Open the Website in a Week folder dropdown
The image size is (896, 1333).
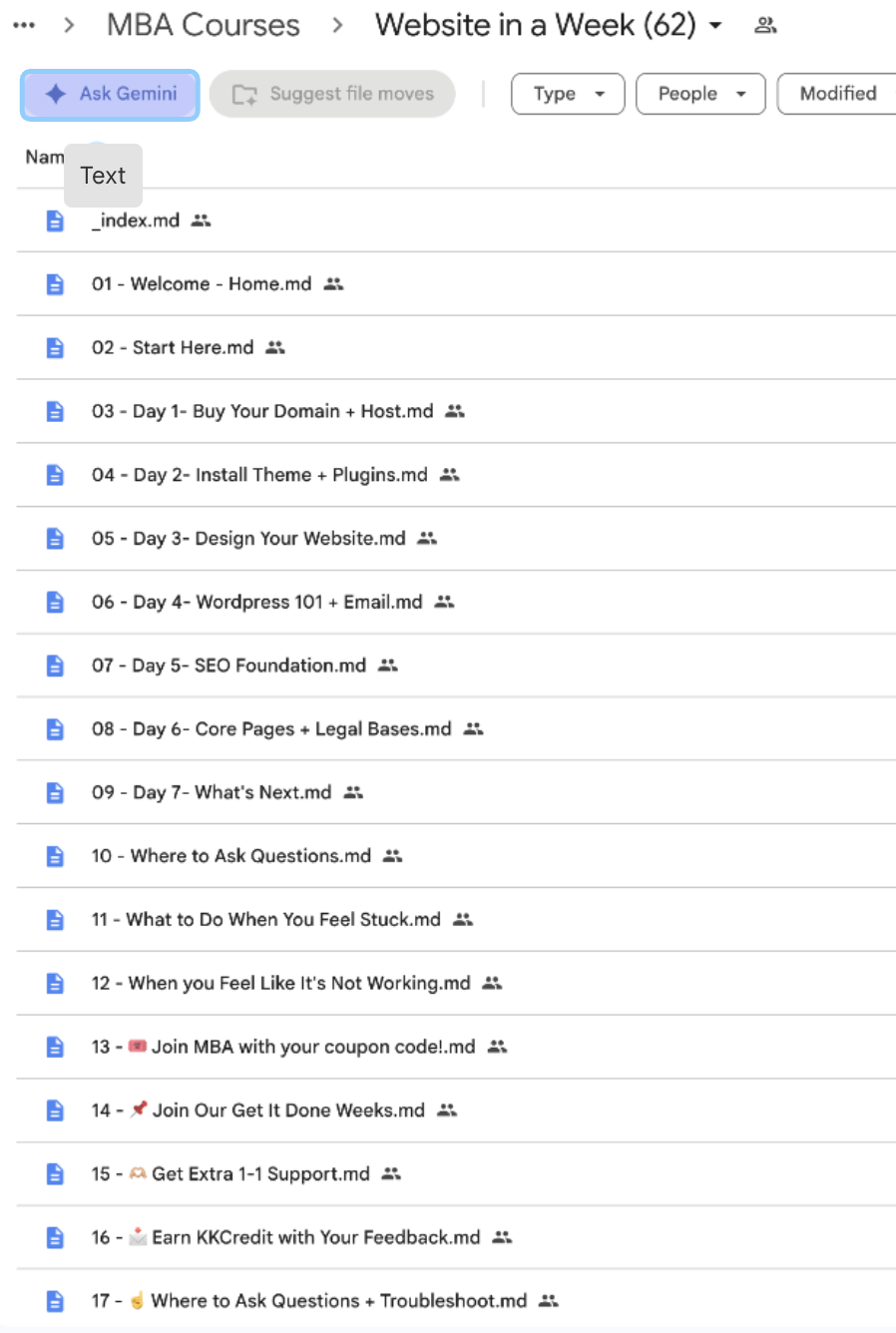549,25
